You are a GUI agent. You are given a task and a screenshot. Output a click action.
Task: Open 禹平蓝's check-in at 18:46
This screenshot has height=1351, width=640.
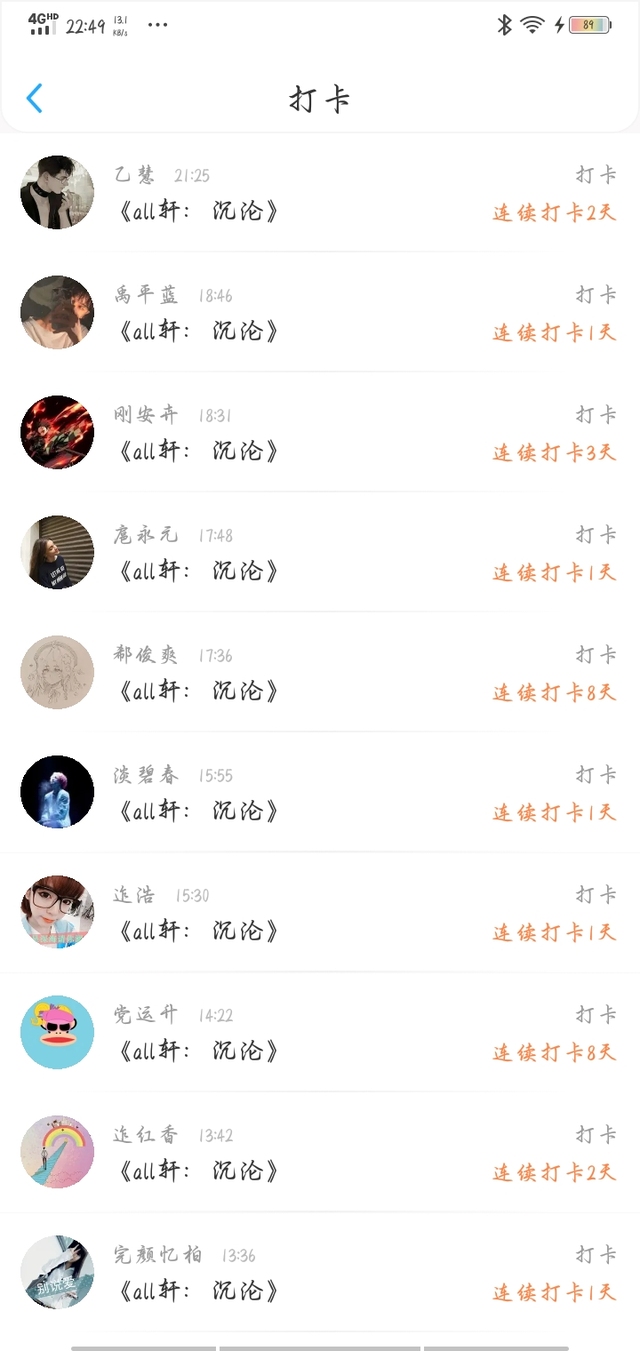click(320, 312)
